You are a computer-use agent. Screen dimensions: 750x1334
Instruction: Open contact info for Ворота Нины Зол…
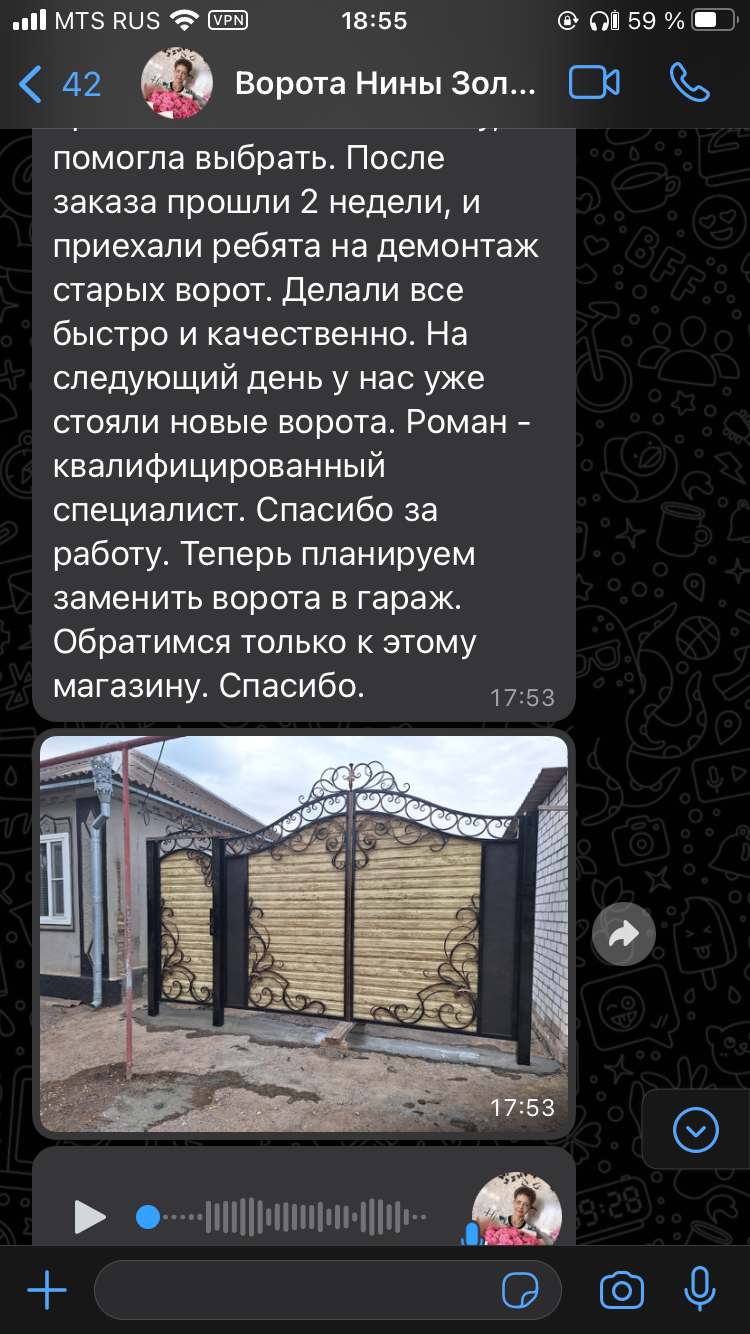385,84
